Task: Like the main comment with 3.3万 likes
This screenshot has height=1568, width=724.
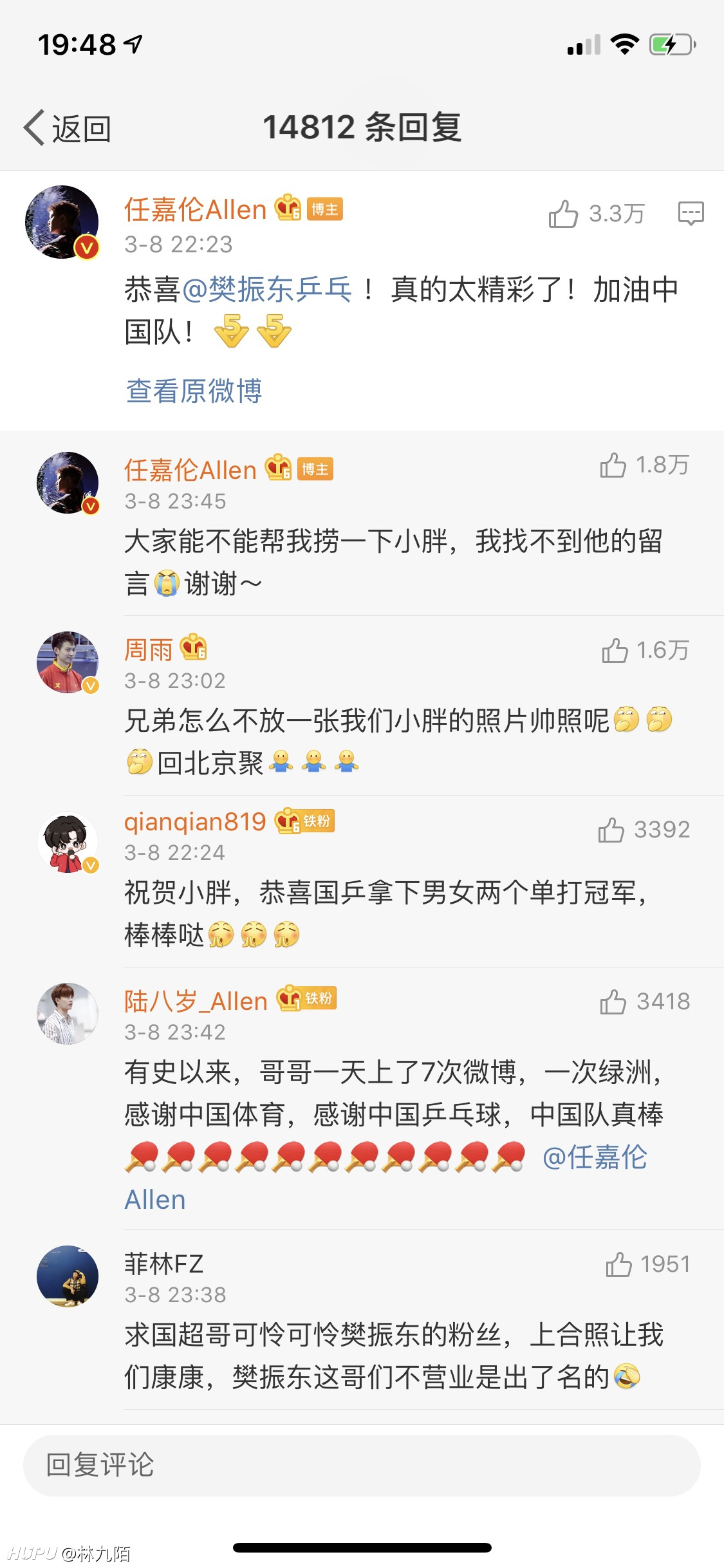Action: [596, 214]
